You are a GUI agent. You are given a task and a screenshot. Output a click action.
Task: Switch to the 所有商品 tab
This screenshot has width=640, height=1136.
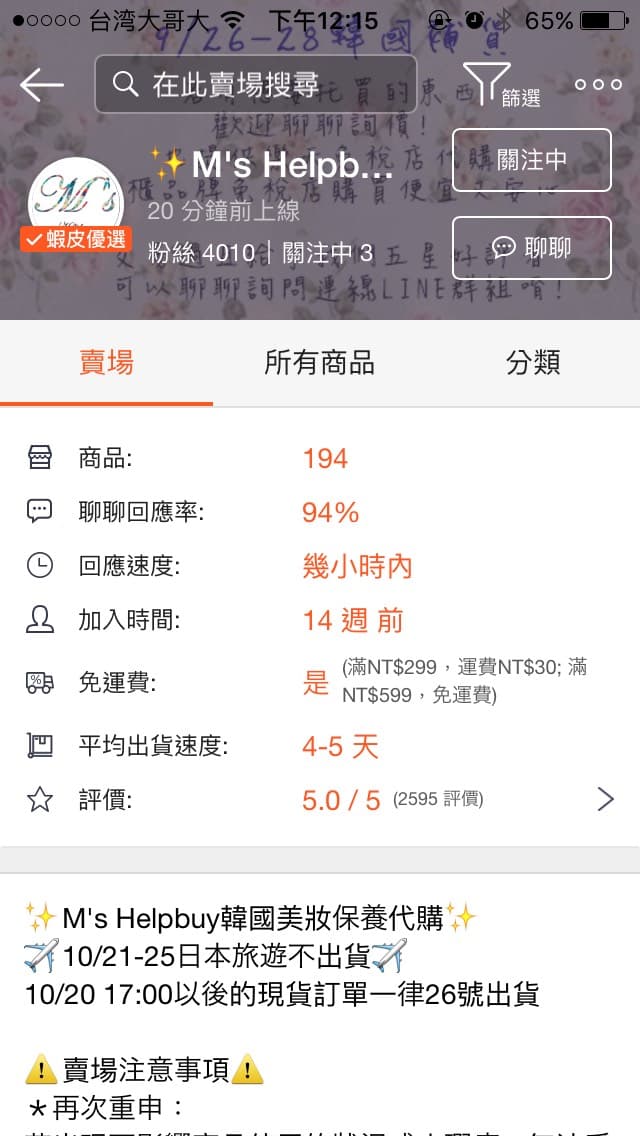319,362
